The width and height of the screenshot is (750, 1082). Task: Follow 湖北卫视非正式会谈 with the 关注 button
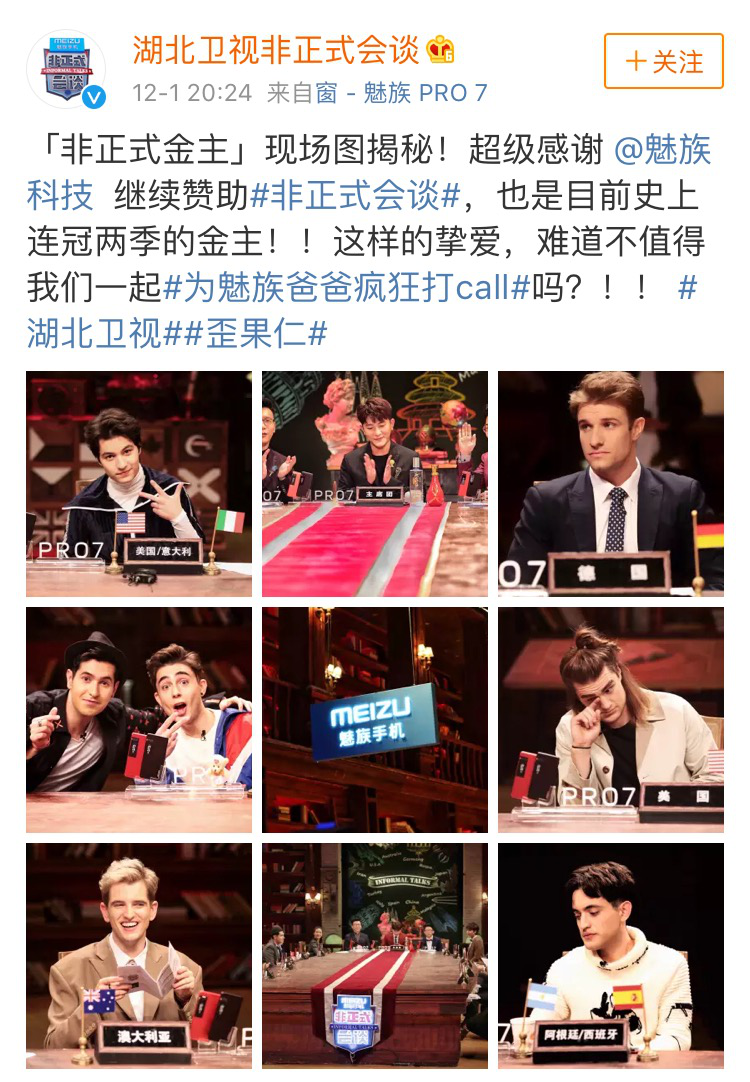click(664, 61)
